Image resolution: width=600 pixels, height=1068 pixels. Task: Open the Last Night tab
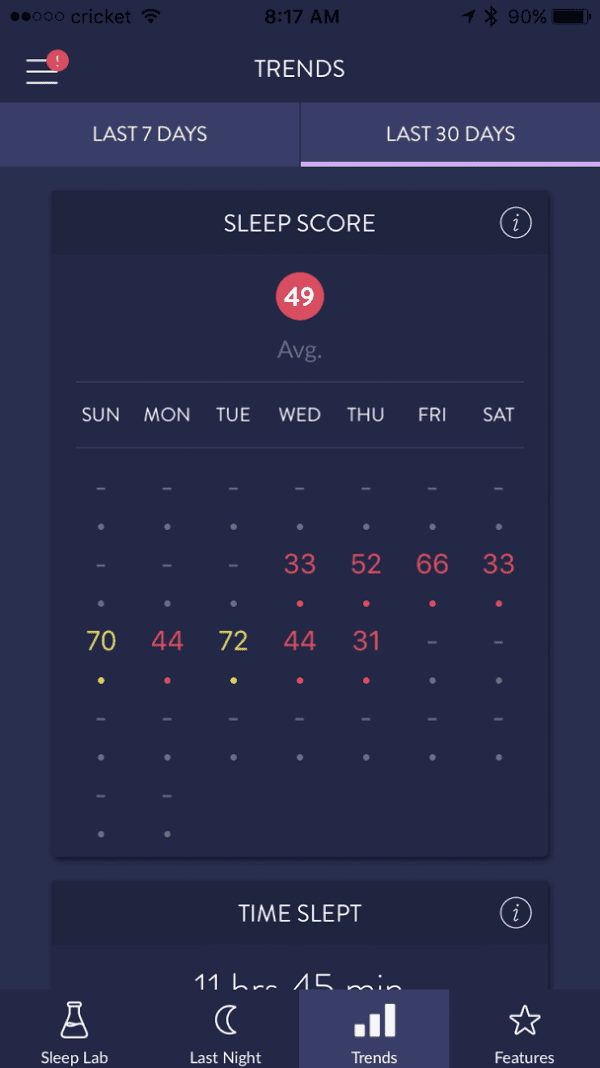pyautogui.click(x=225, y=1030)
